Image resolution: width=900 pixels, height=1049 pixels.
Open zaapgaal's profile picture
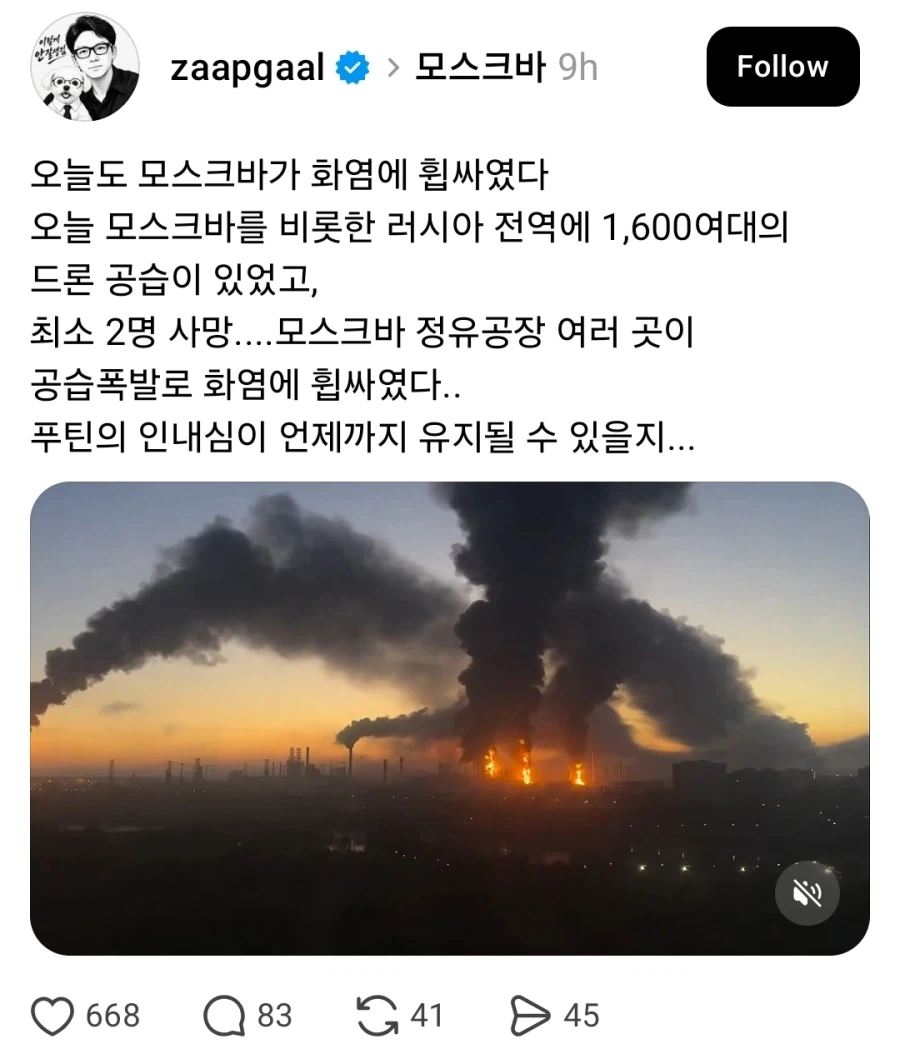pyautogui.click(x=85, y=67)
